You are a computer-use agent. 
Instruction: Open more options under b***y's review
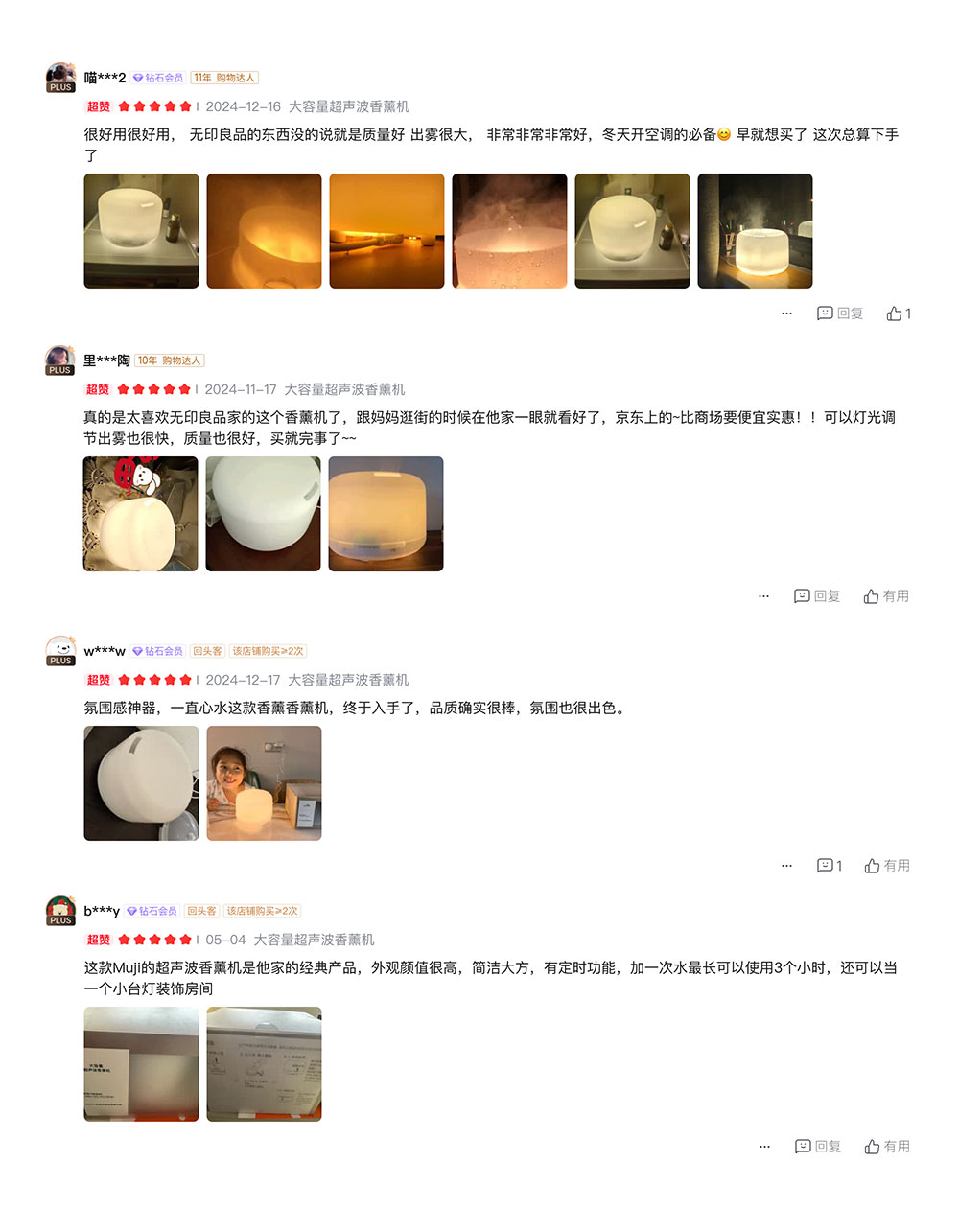coord(764,1147)
